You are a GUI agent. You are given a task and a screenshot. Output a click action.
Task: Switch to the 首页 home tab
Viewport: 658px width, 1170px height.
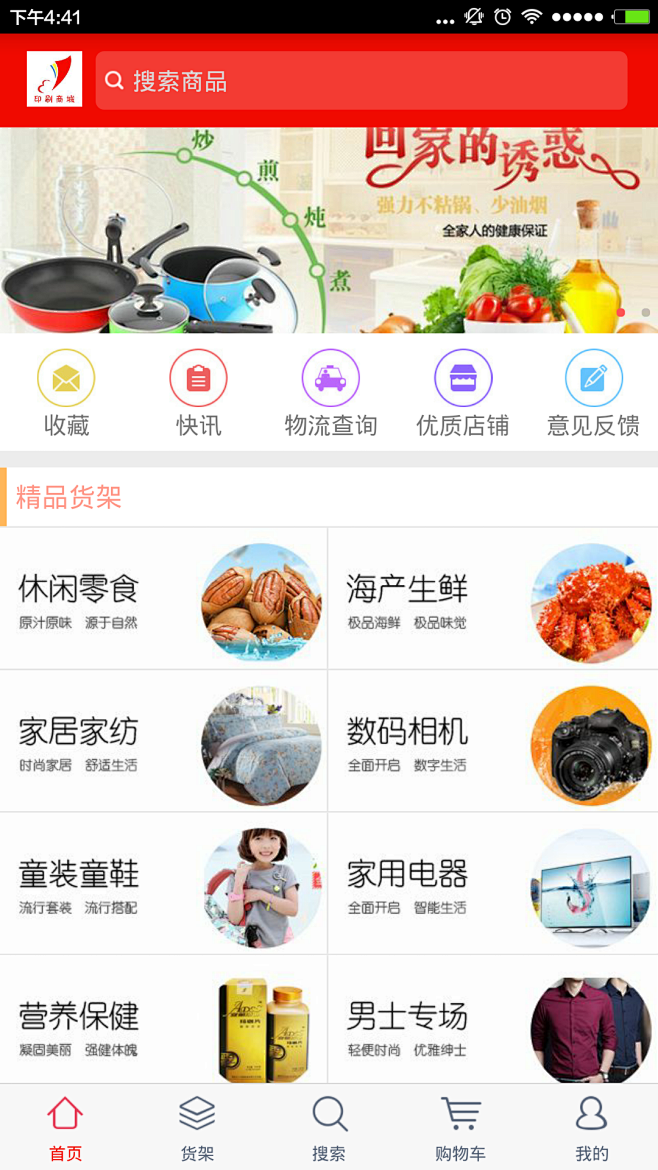[65, 1128]
